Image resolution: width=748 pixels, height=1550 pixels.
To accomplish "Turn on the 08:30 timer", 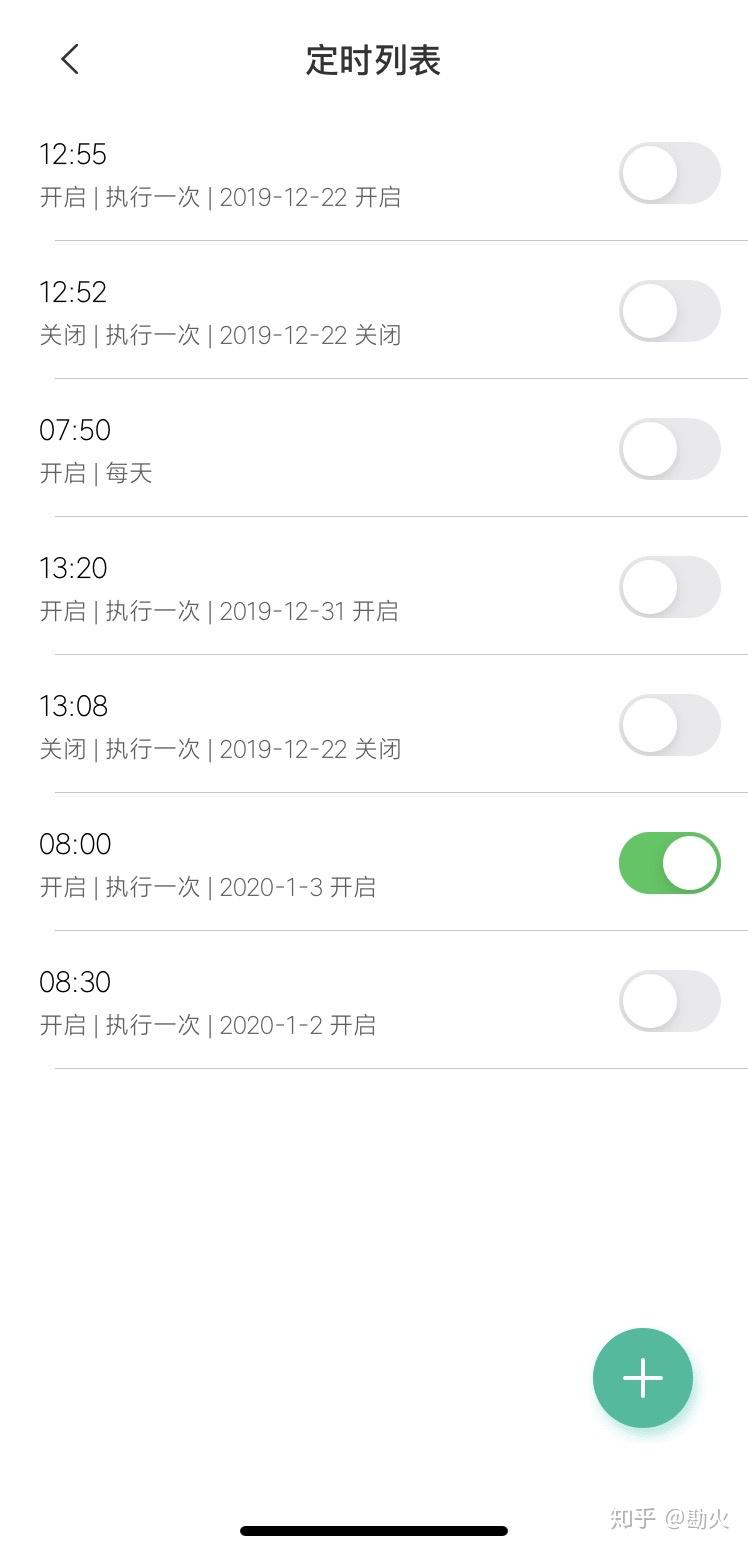I will pos(669,1001).
